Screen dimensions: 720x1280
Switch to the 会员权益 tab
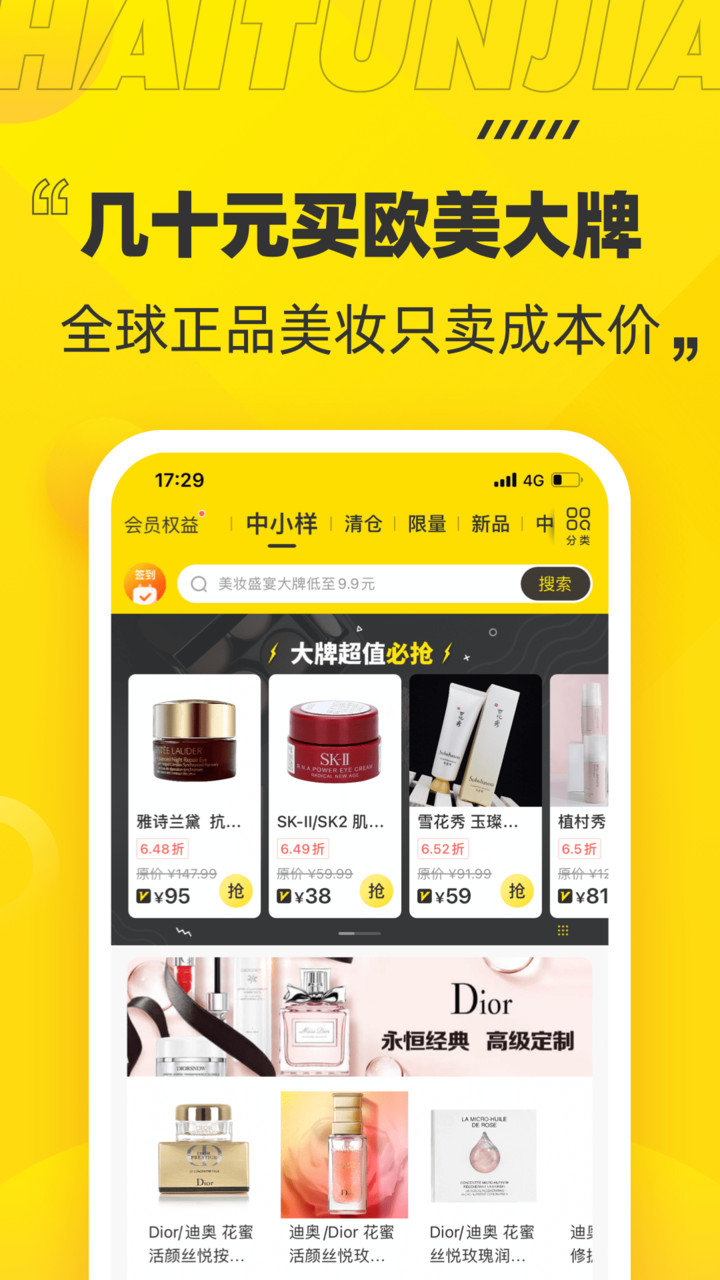(161, 521)
